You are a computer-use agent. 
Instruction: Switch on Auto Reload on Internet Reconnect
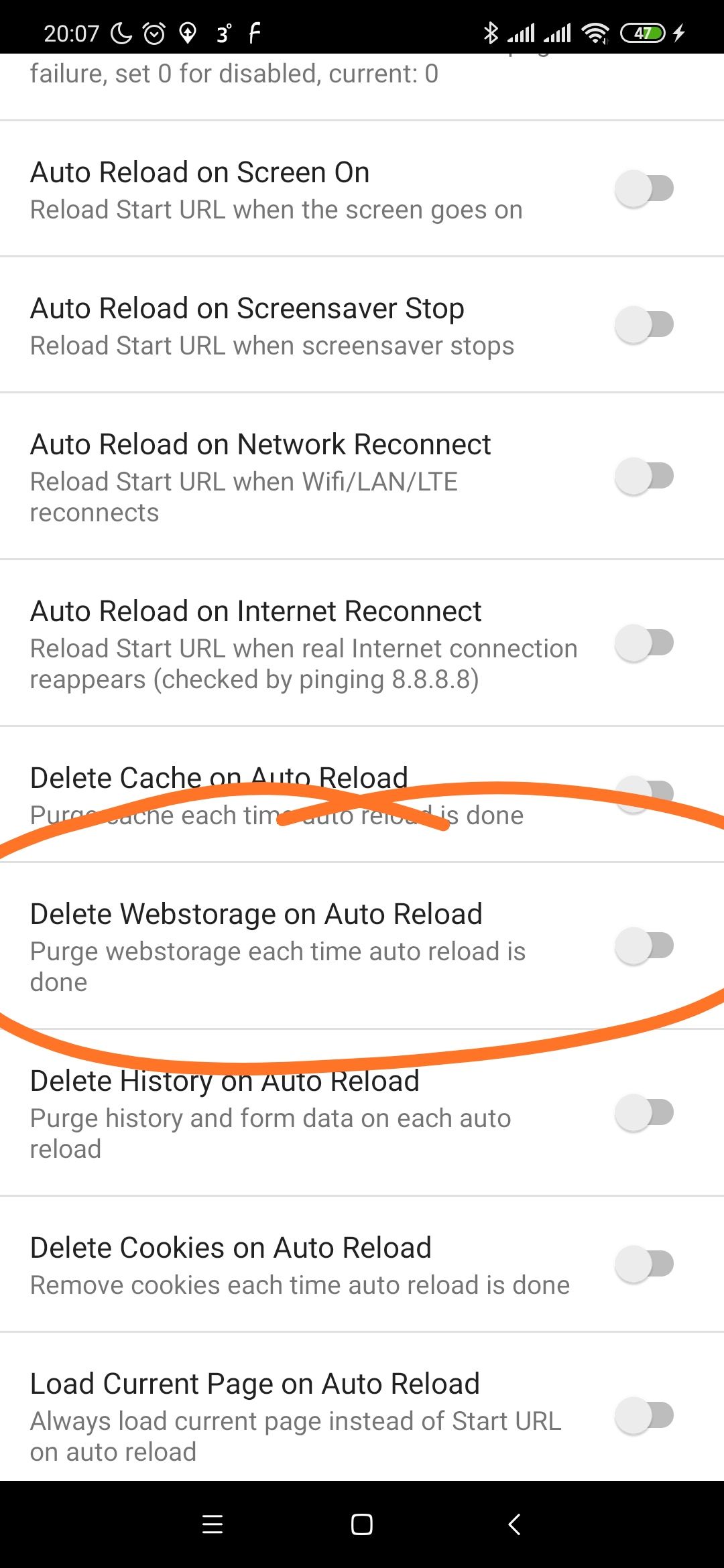coord(644,643)
